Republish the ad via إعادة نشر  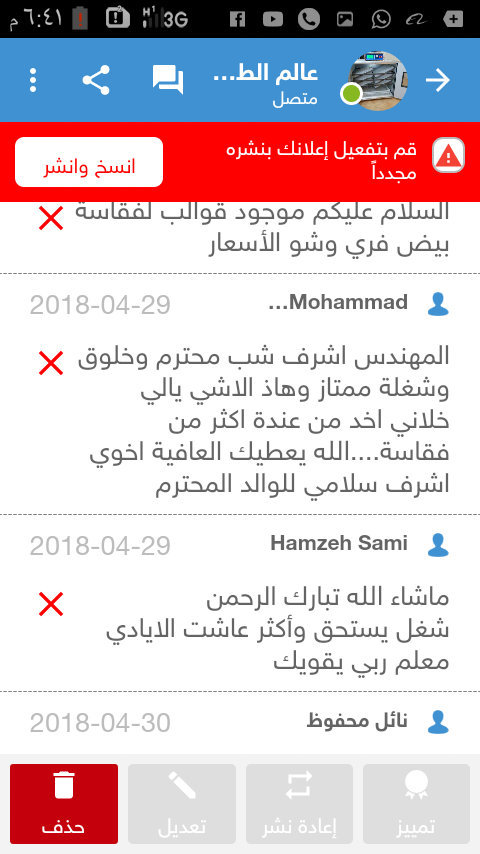click(x=299, y=804)
